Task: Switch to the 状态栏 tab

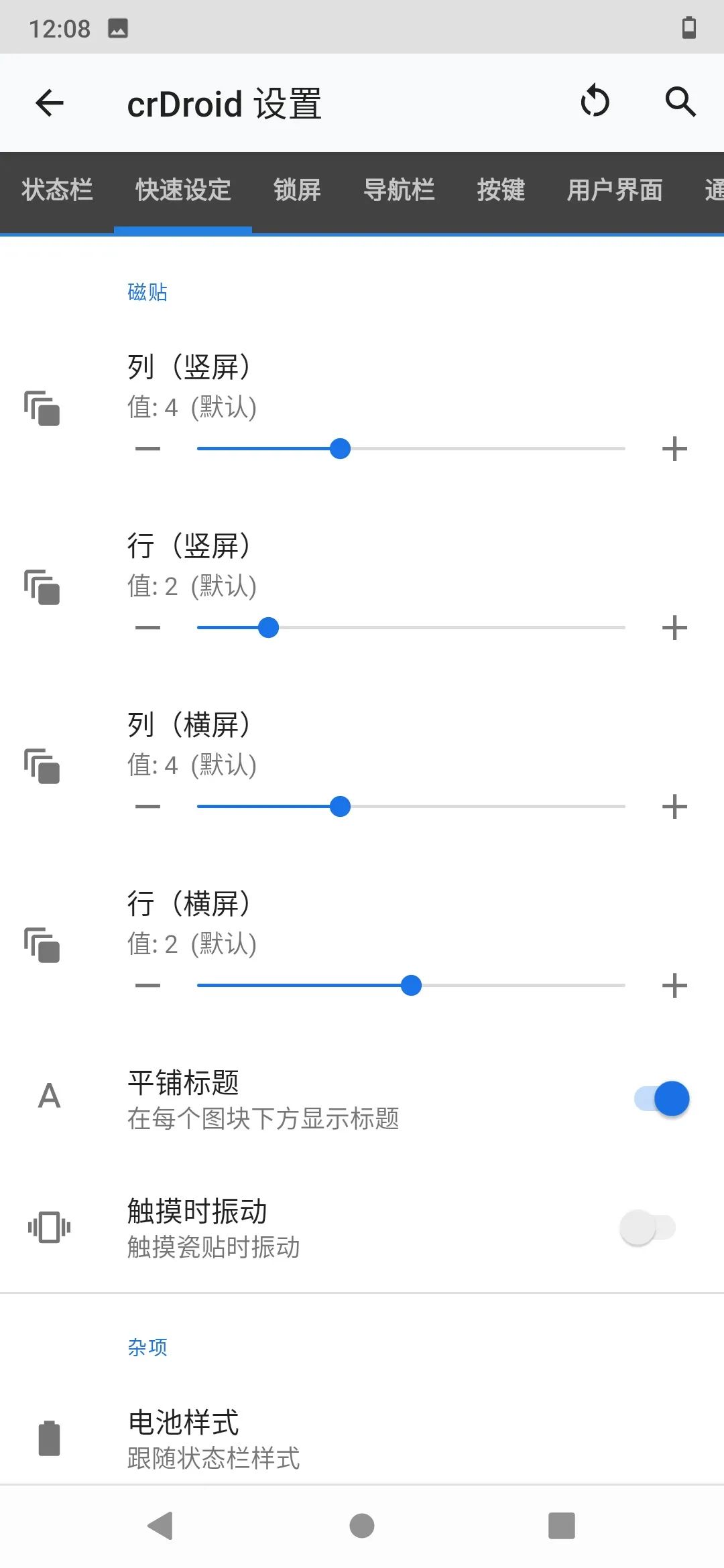Action: click(x=57, y=190)
